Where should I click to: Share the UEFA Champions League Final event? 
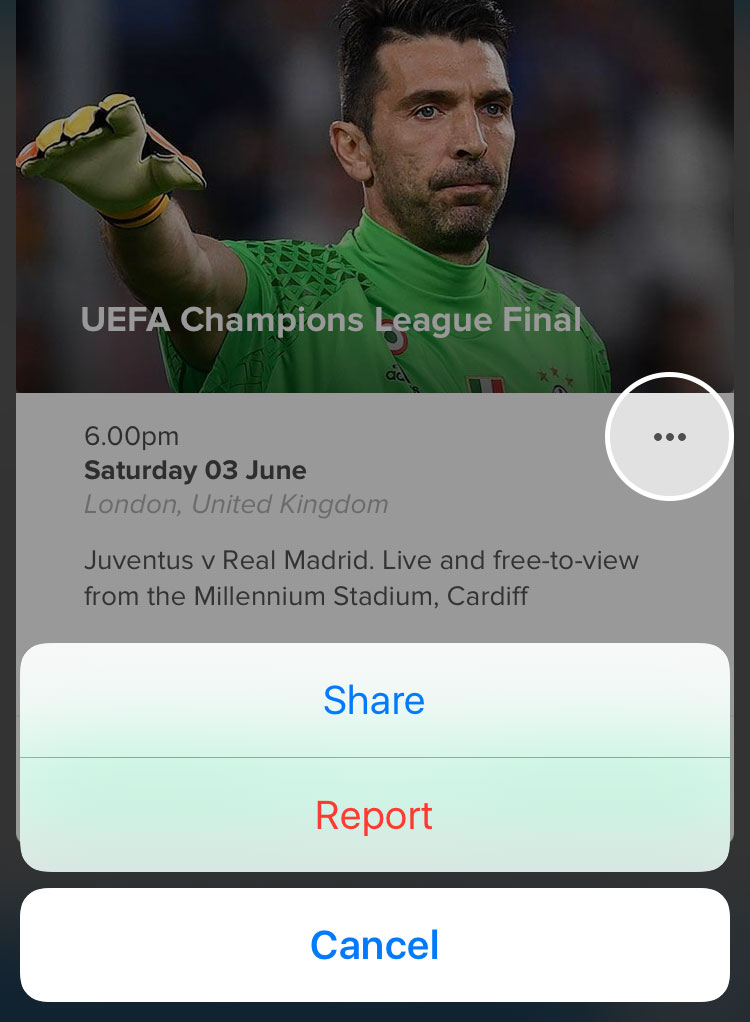point(374,700)
